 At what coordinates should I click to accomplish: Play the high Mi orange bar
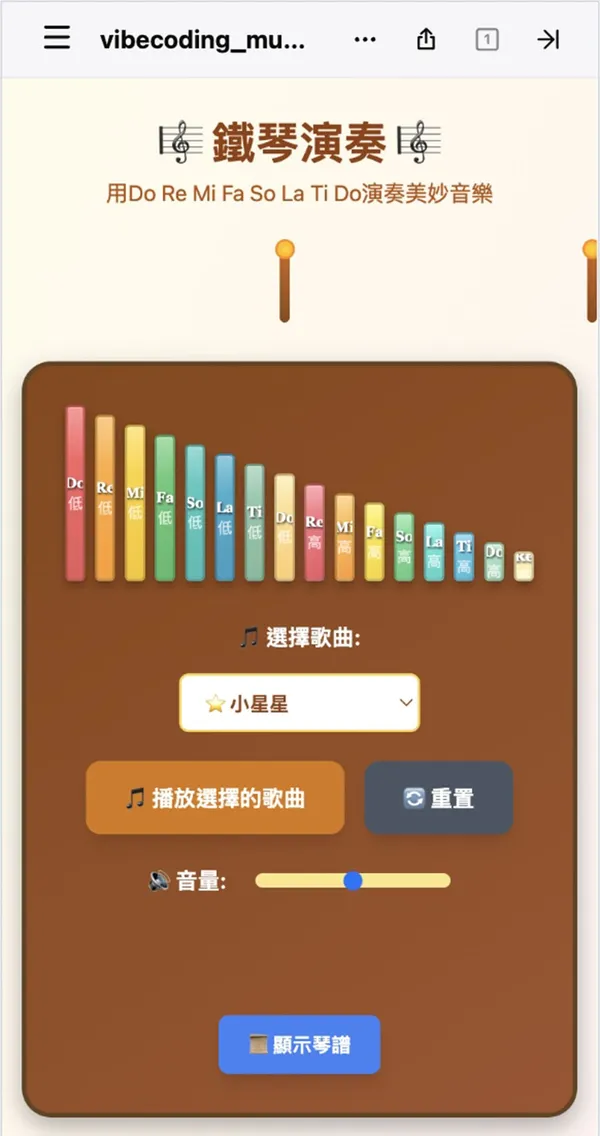pyautogui.click(x=344, y=537)
